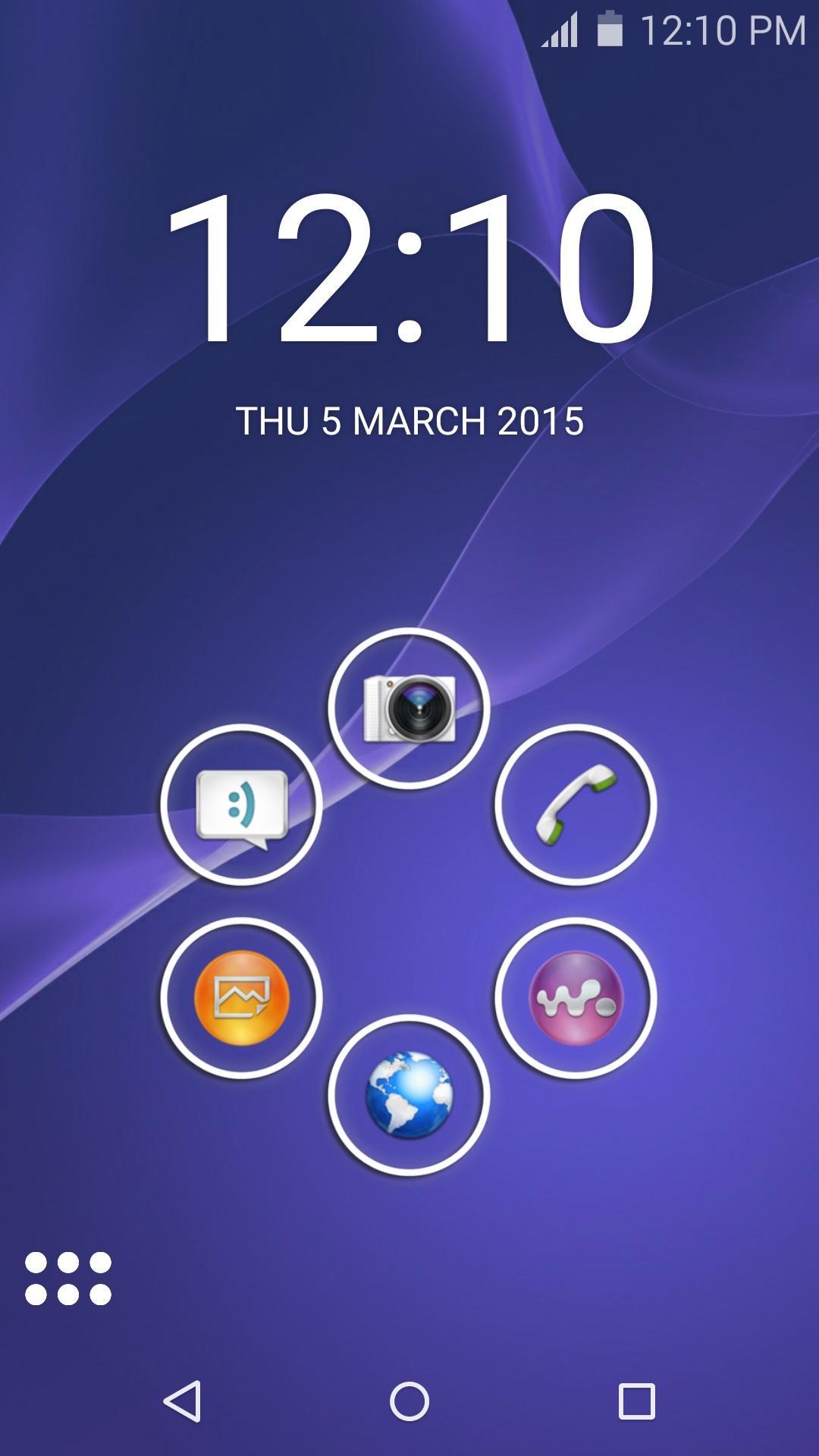The width and height of the screenshot is (819, 1456).
Task: Open the Browser globe icon
Action: 409,1092
